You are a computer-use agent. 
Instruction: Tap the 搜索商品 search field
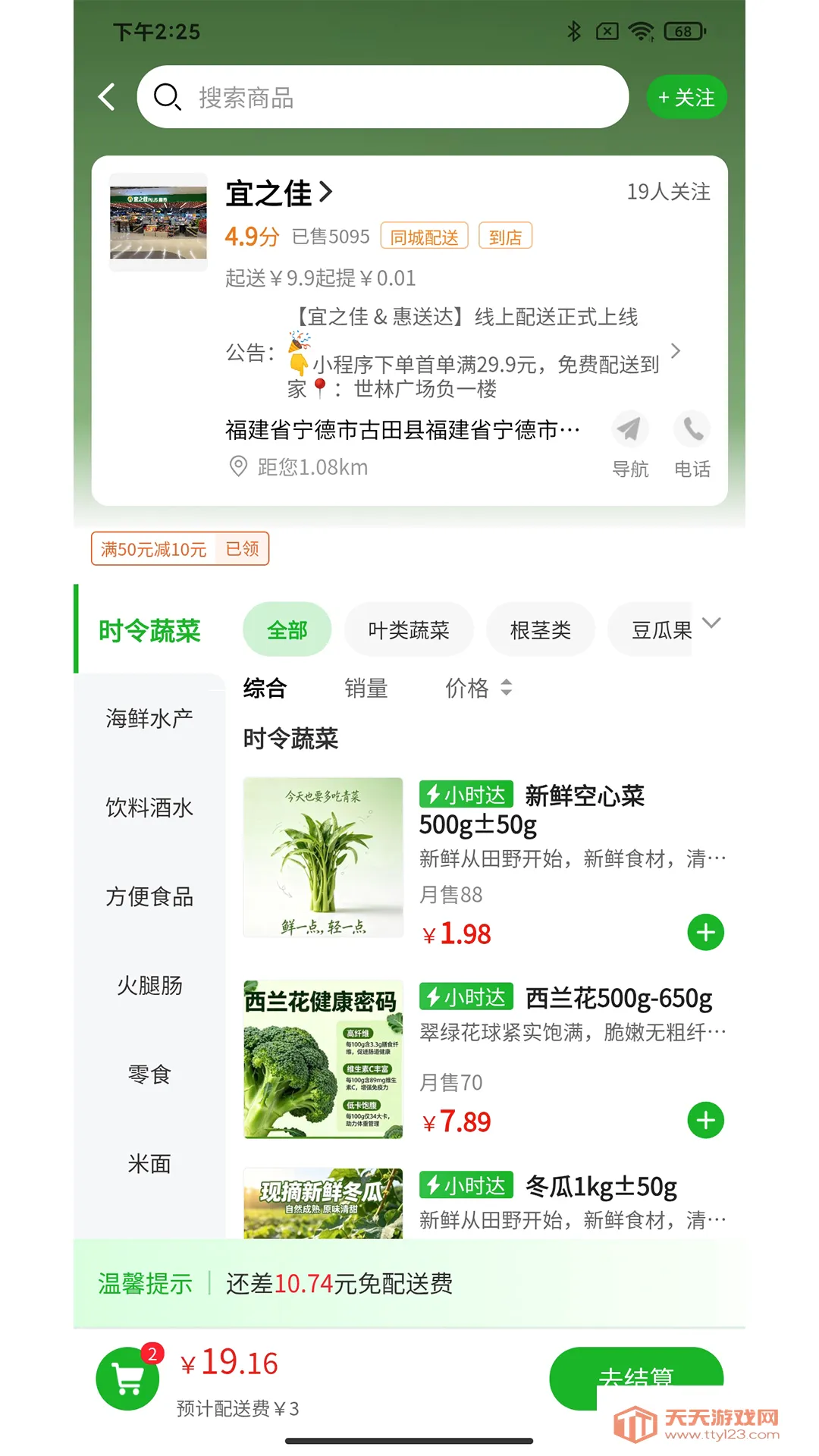383,97
